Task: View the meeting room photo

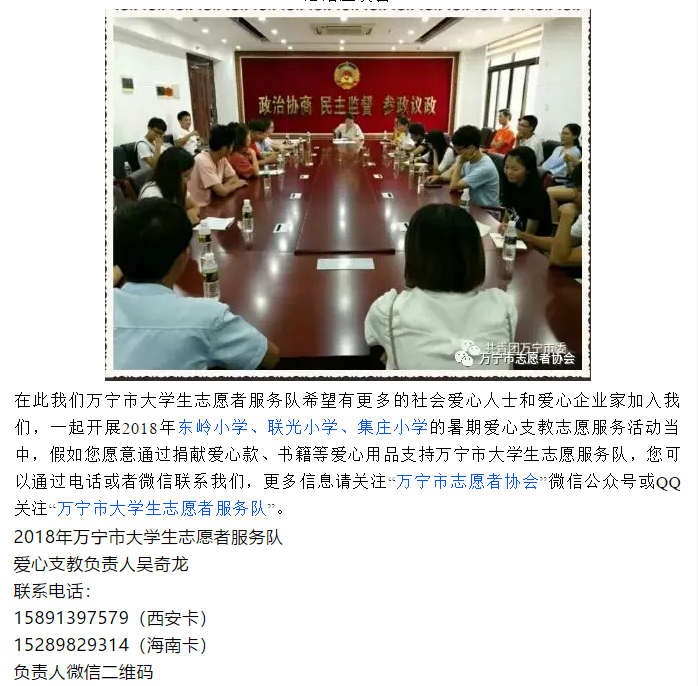Action: [347, 192]
